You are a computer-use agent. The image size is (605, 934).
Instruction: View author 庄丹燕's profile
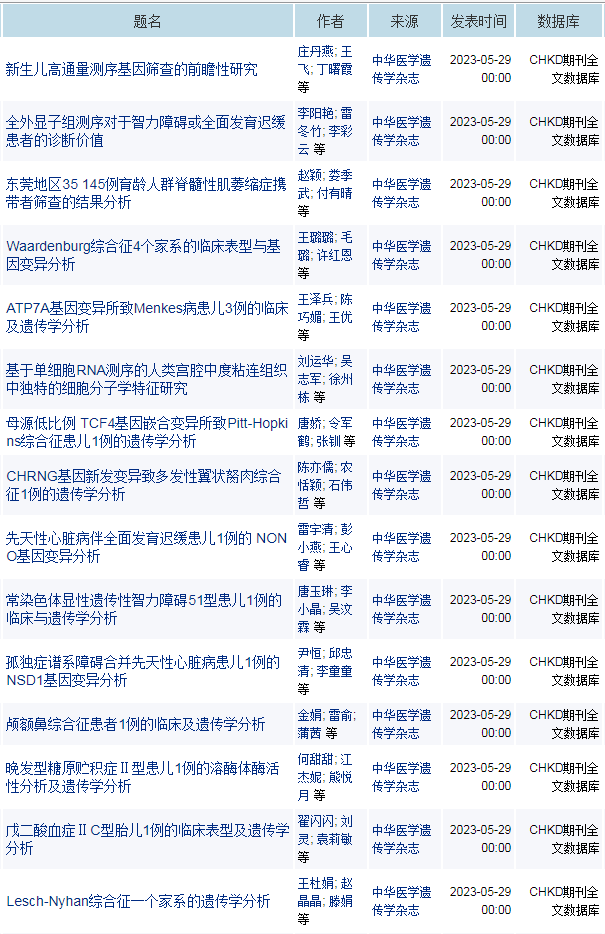pyautogui.click(x=315, y=51)
